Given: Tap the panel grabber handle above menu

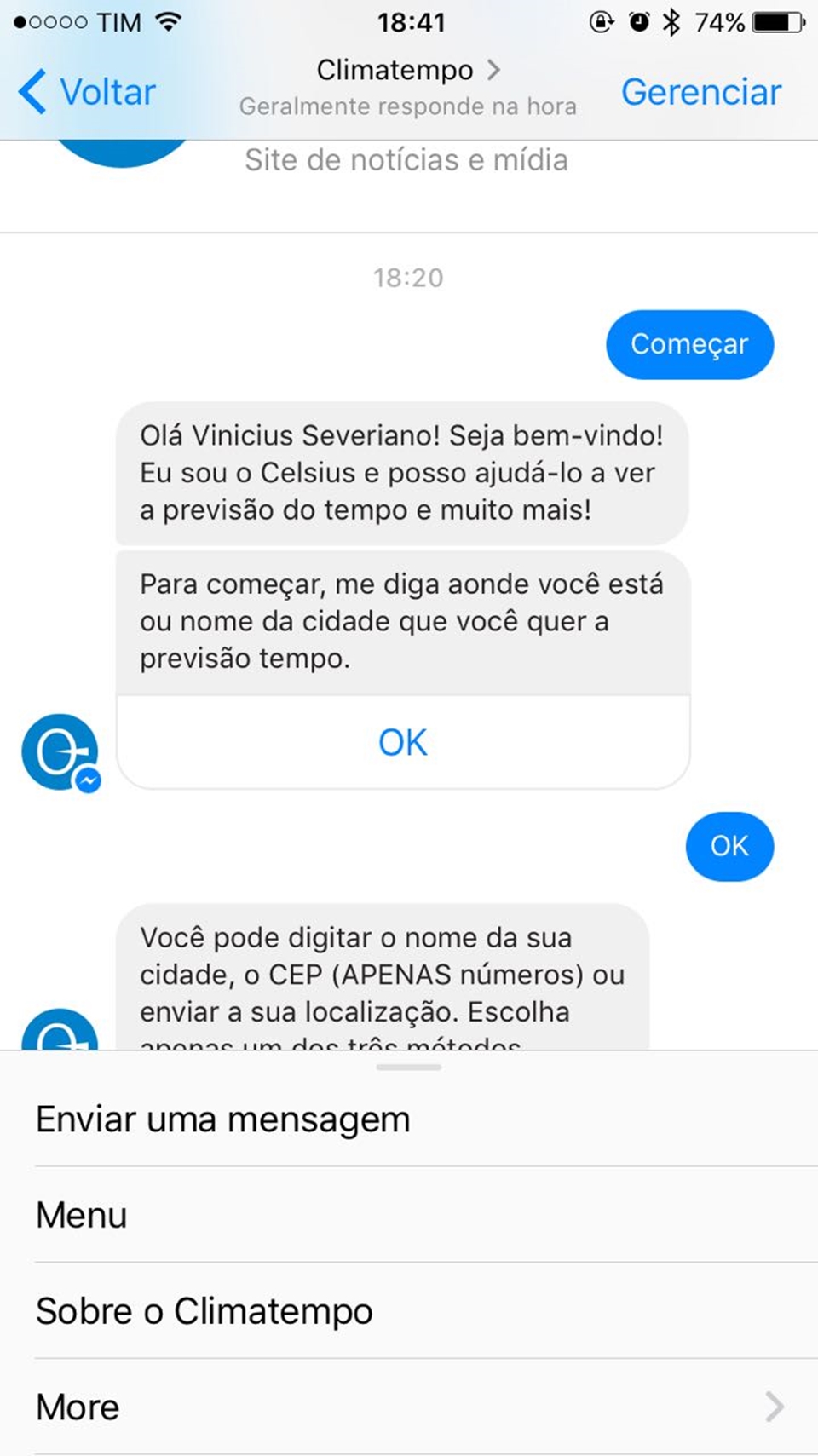Looking at the screenshot, I should 409,1067.
